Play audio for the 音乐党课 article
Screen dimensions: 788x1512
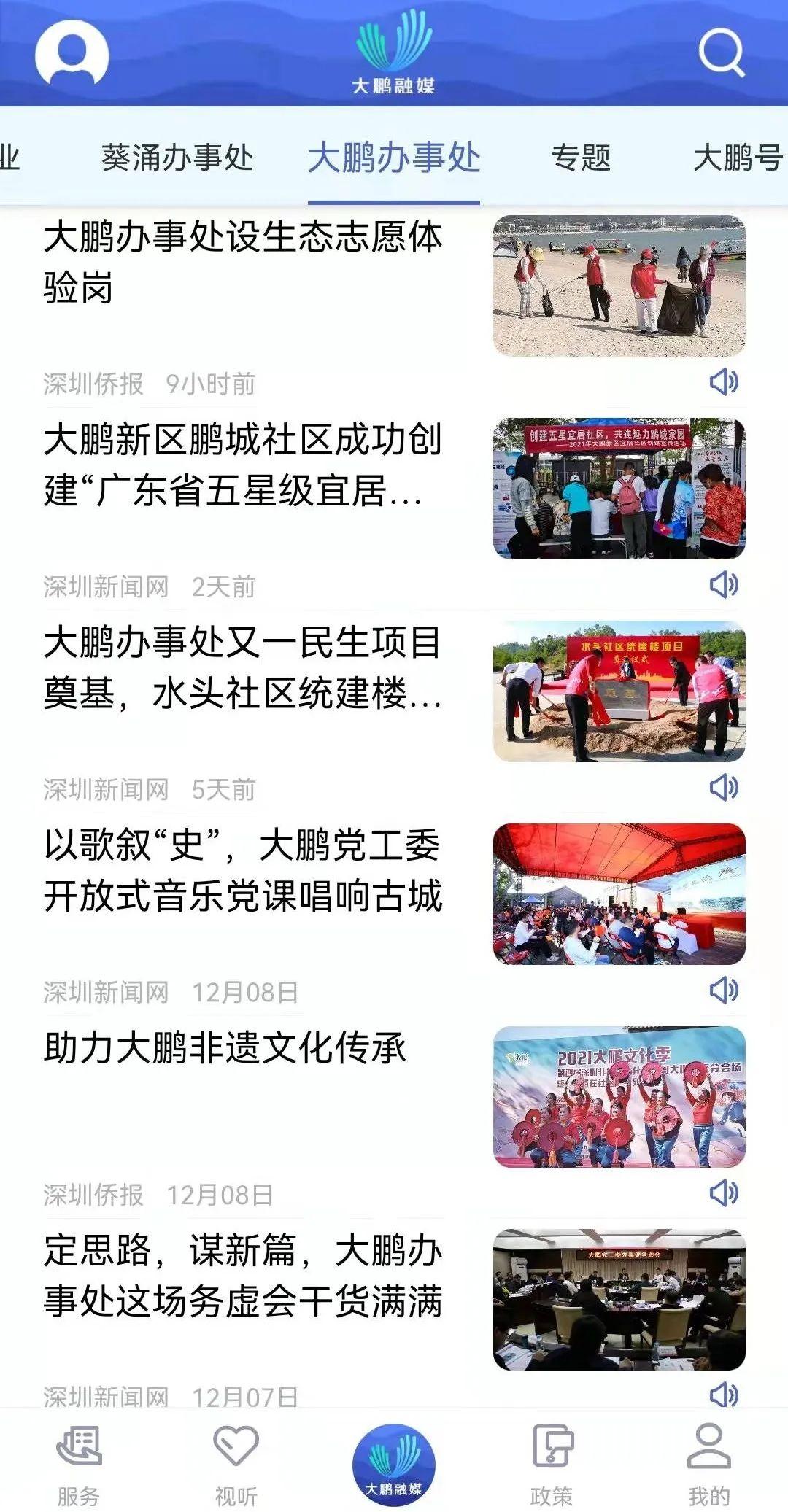click(x=724, y=990)
